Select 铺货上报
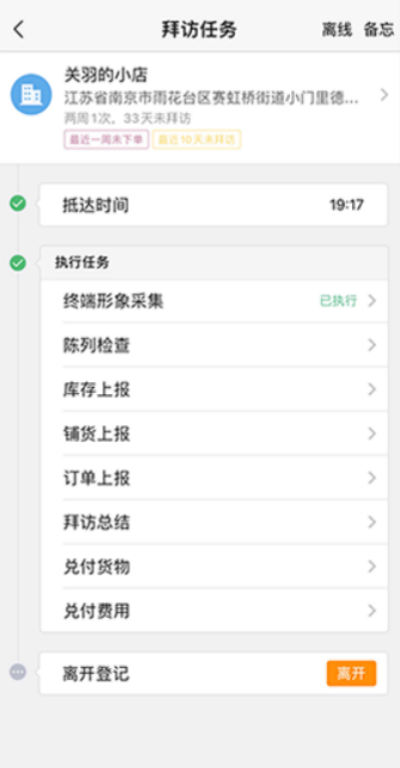400x768 pixels. tap(214, 433)
